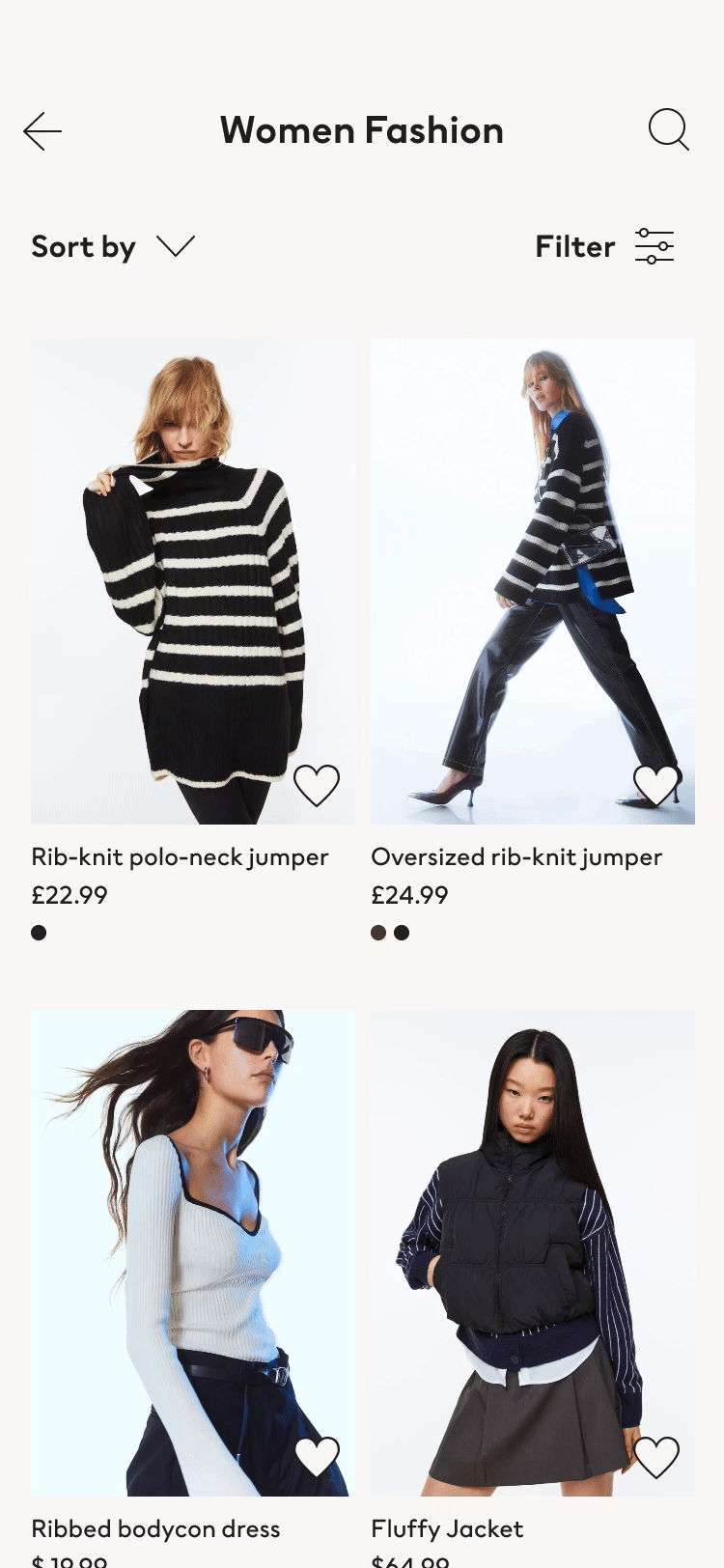Open the search magnifier icon
The height and width of the screenshot is (1568, 724).
[x=669, y=129]
